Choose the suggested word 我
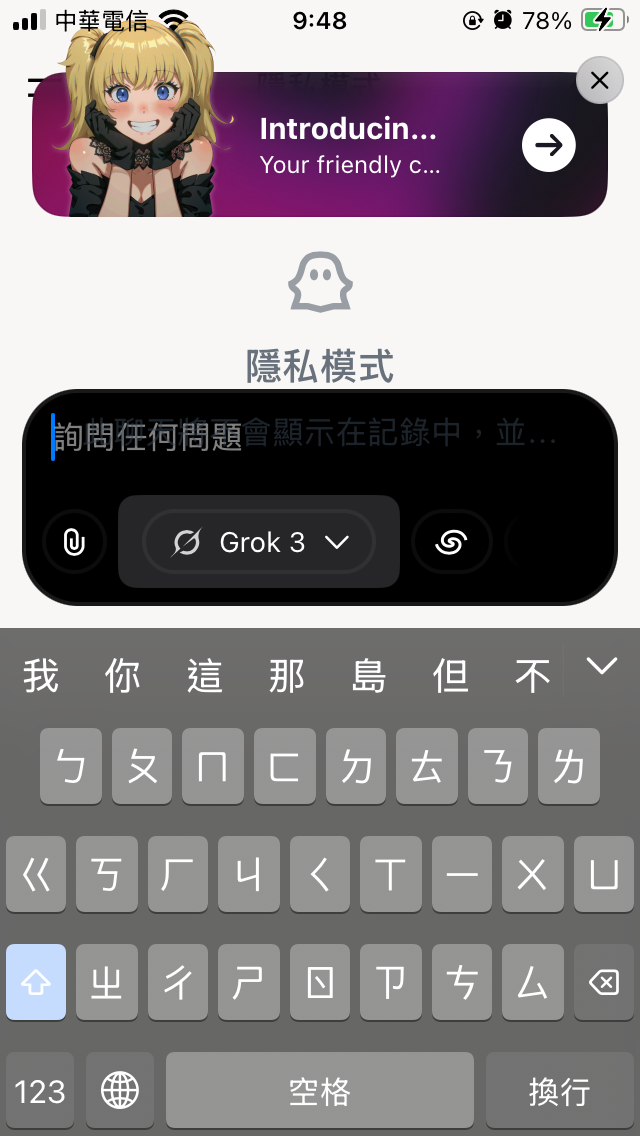The image size is (640, 1136). tap(41, 677)
